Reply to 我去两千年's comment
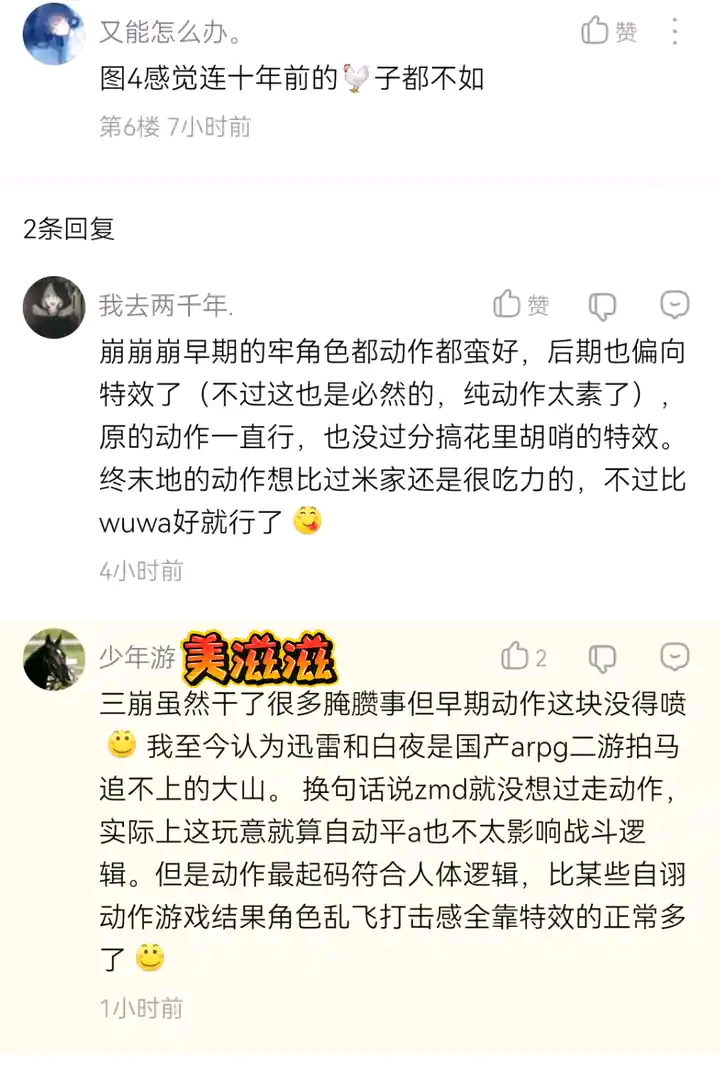The height and width of the screenshot is (1083, 720). 674,305
